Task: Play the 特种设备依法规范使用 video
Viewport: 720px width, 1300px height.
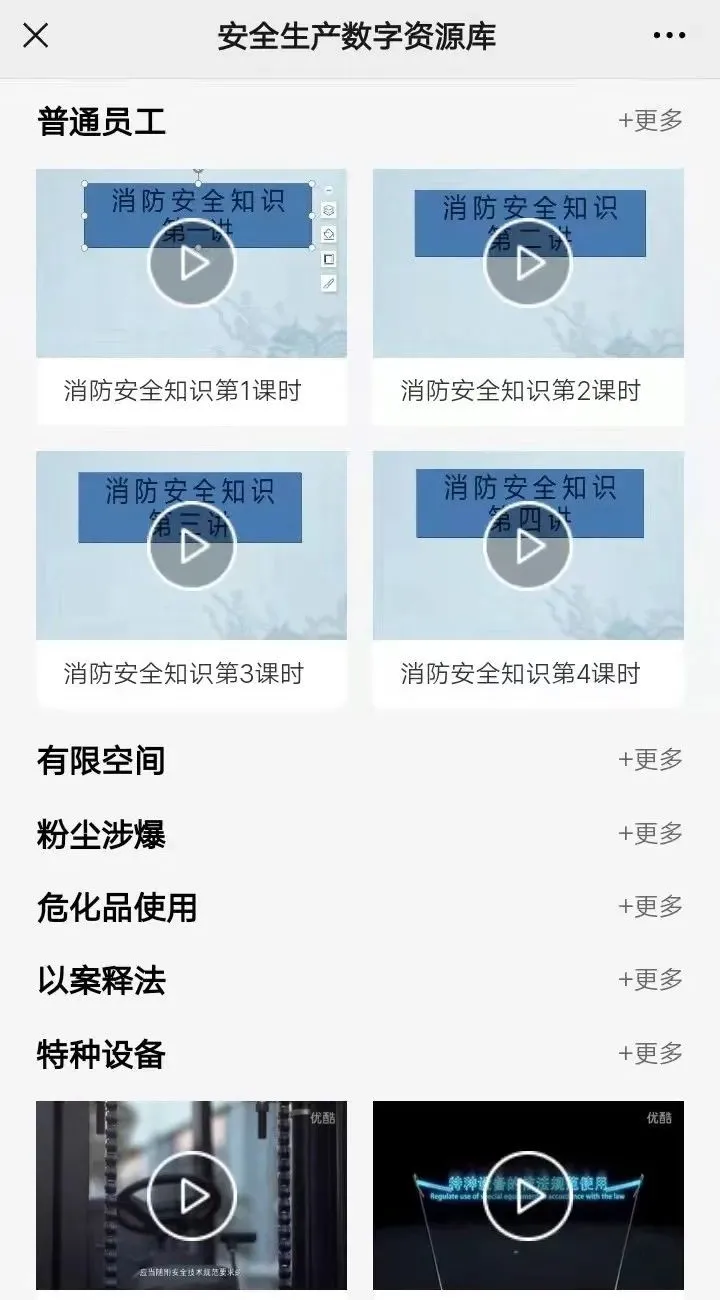Action: click(x=528, y=1196)
